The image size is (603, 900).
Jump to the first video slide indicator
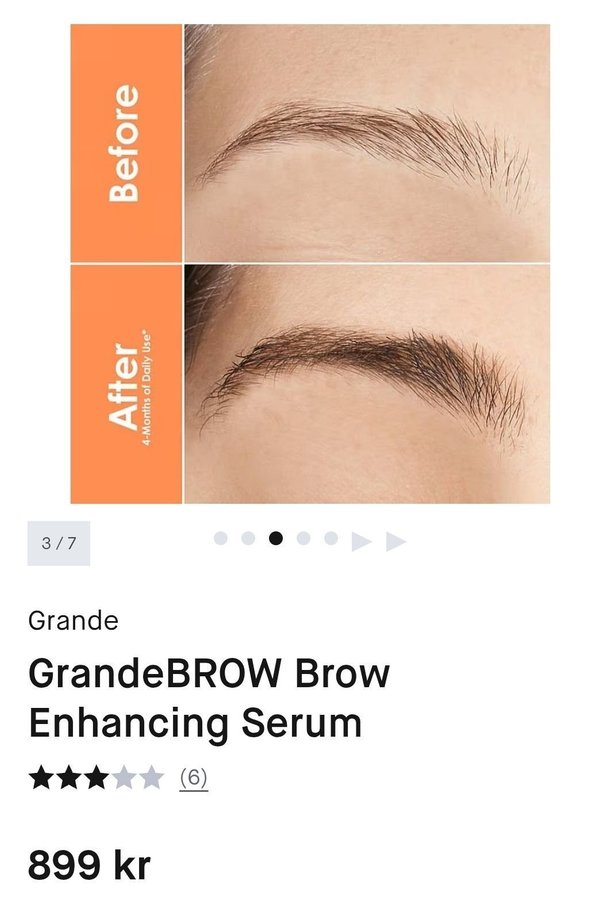(362, 541)
